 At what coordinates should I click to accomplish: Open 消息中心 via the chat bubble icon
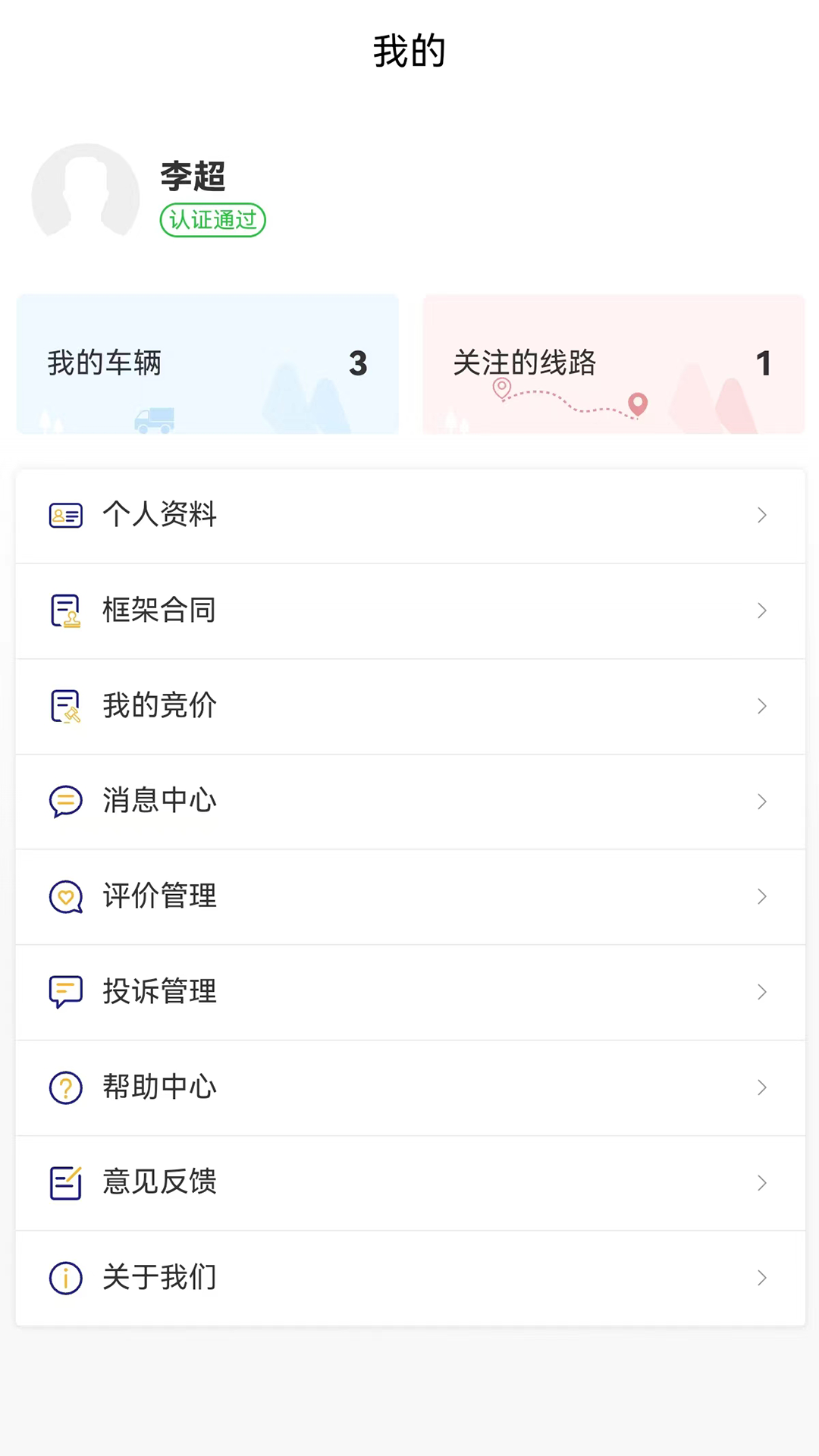[65, 802]
